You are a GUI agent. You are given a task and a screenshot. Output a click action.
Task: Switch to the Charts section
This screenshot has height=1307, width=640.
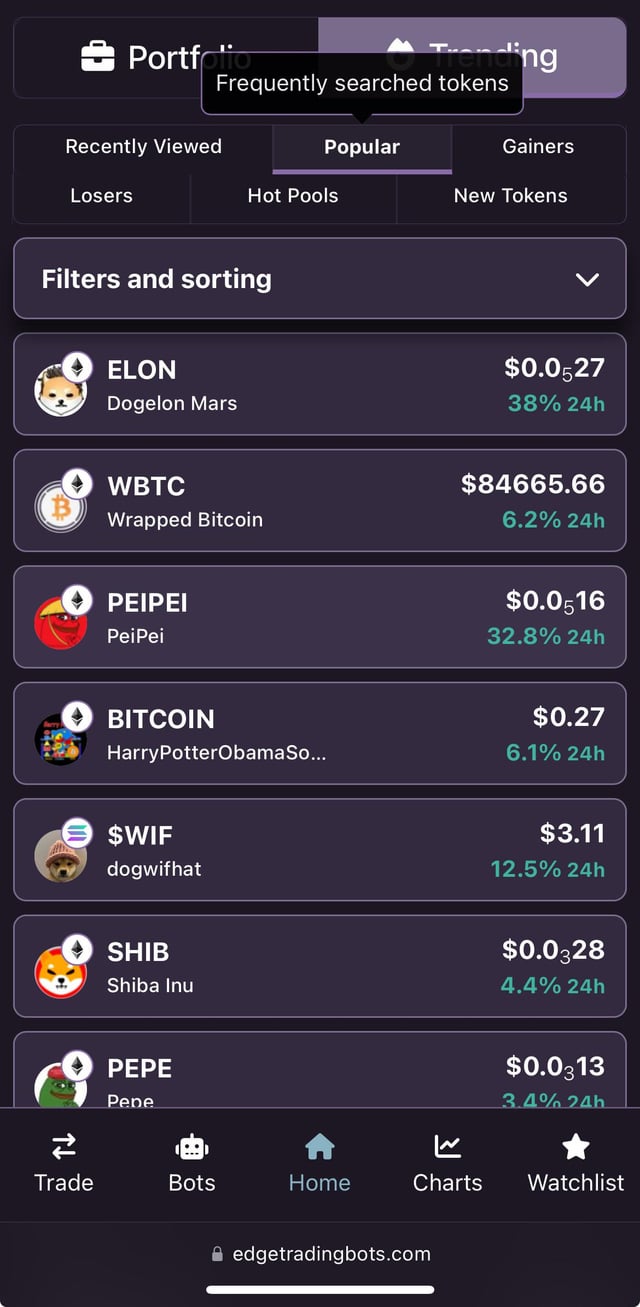[x=448, y=1164]
